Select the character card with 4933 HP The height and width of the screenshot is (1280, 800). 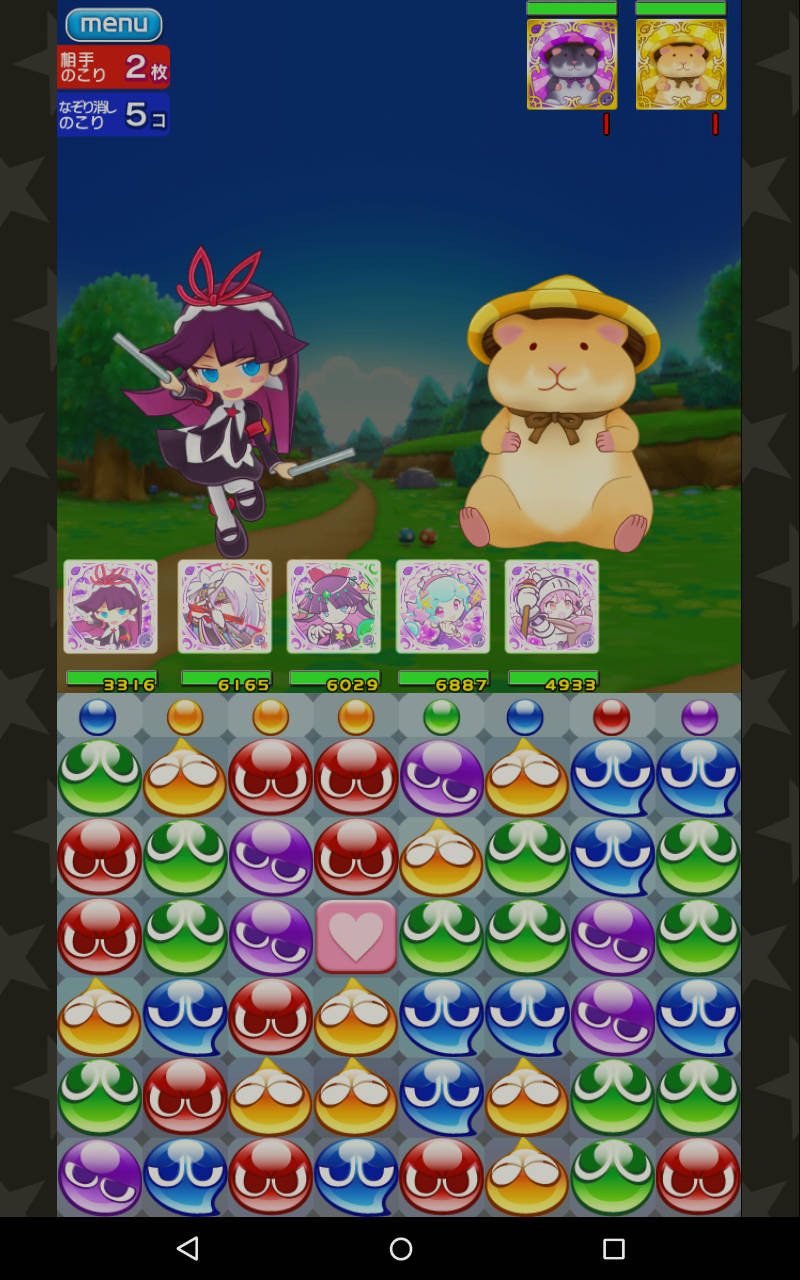tap(551, 606)
